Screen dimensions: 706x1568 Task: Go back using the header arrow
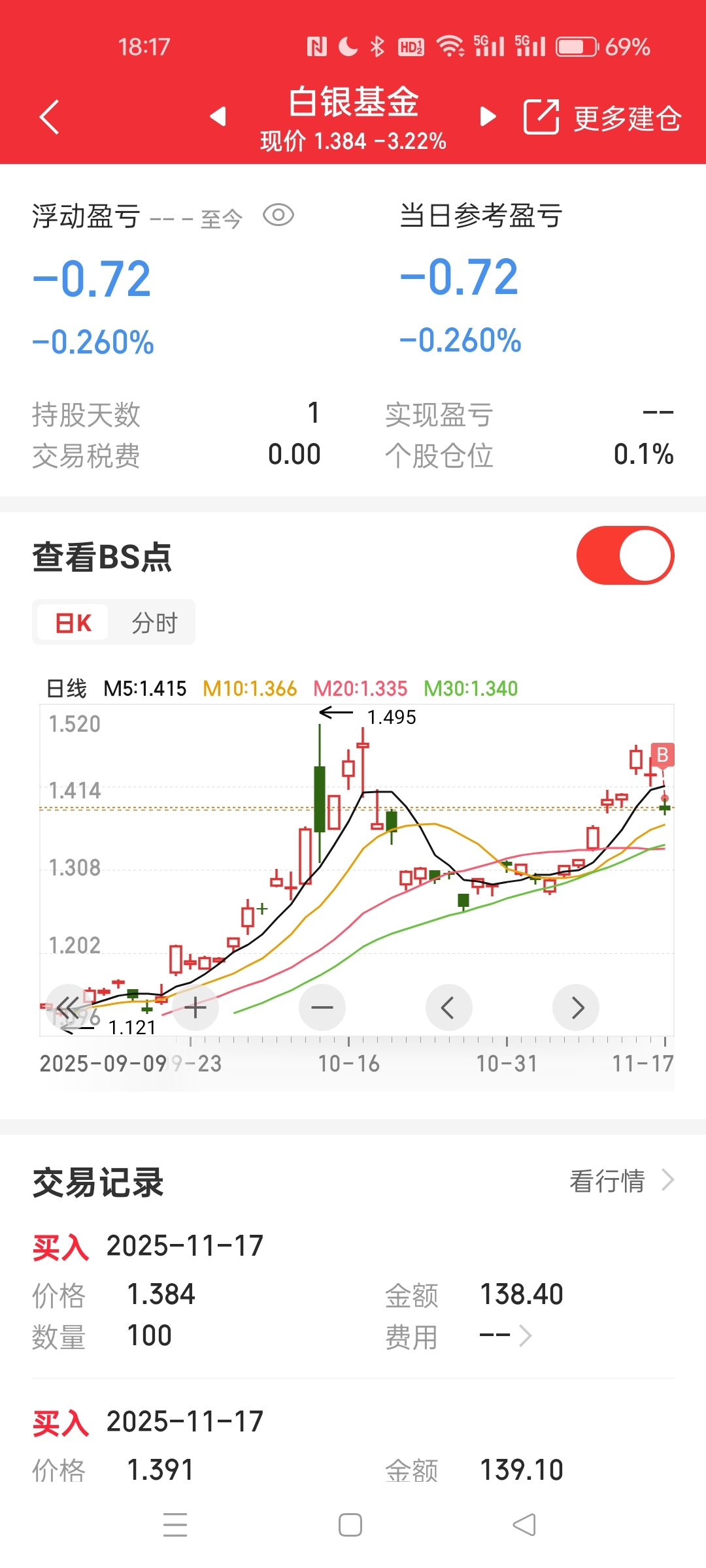(x=50, y=118)
